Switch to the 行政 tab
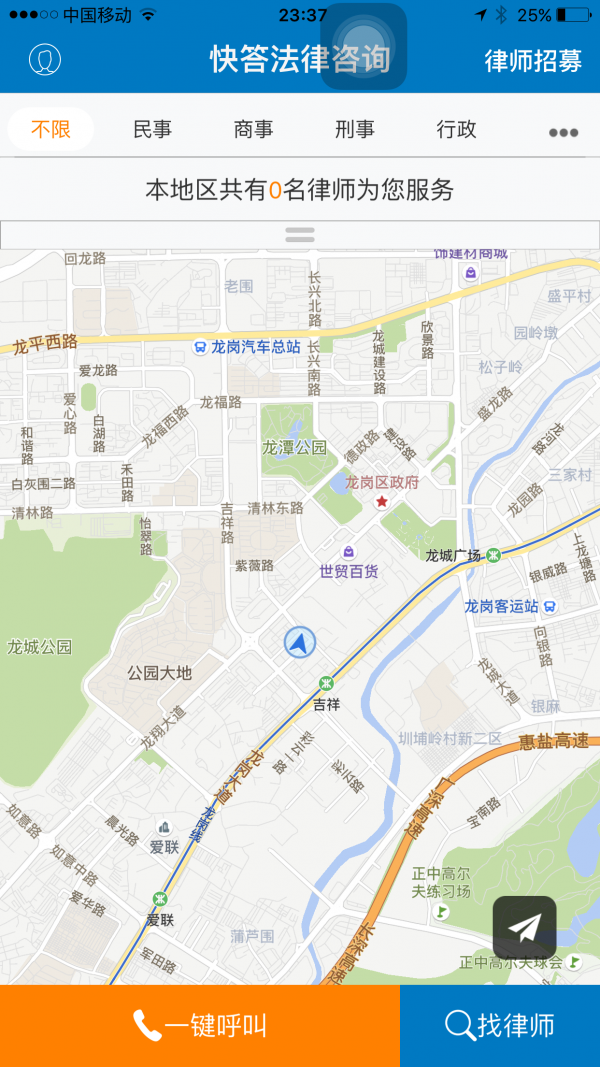This screenshot has width=600, height=1067. tap(456, 130)
